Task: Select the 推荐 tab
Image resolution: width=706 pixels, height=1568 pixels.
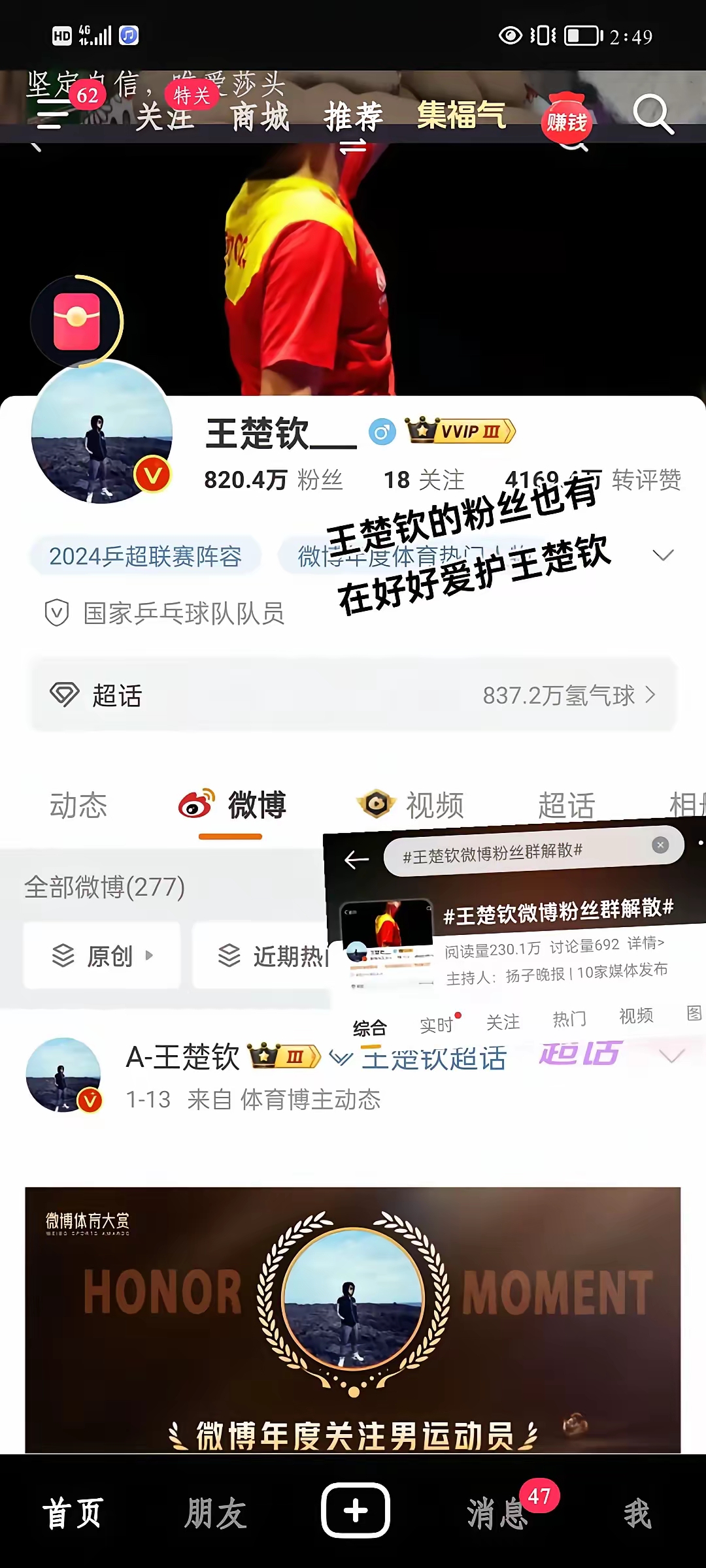Action: coord(354,118)
